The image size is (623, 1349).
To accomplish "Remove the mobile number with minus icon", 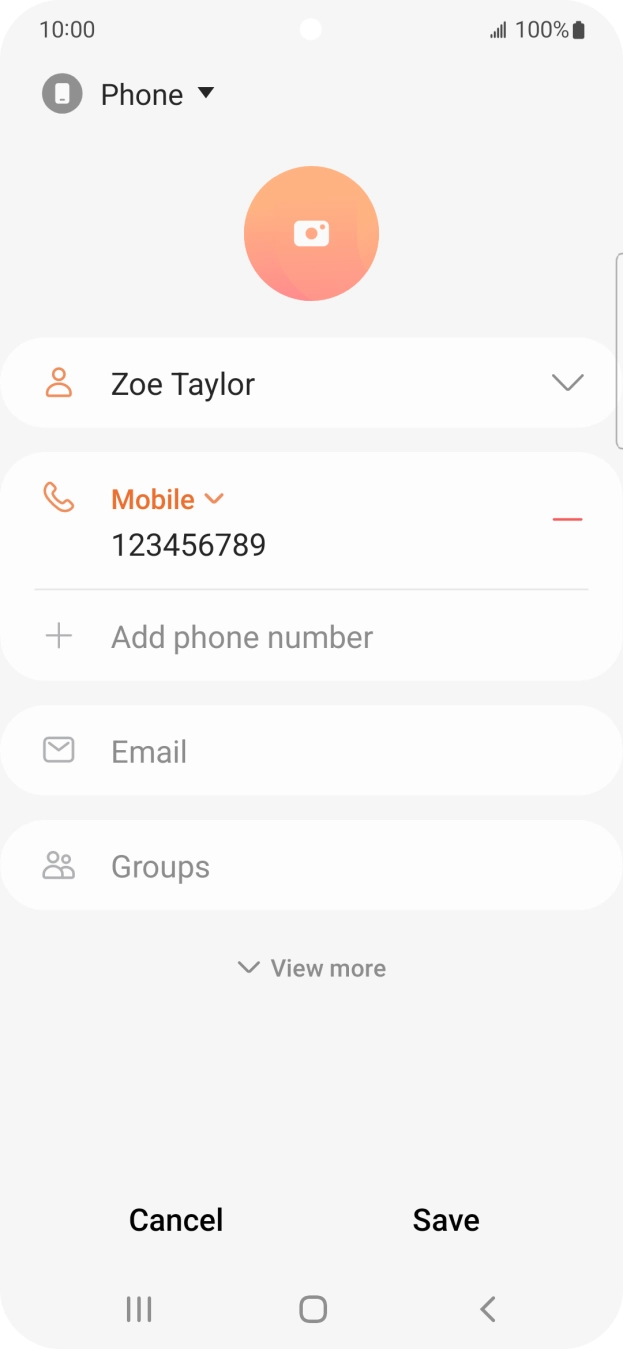I will pyautogui.click(x=567, y=519).
